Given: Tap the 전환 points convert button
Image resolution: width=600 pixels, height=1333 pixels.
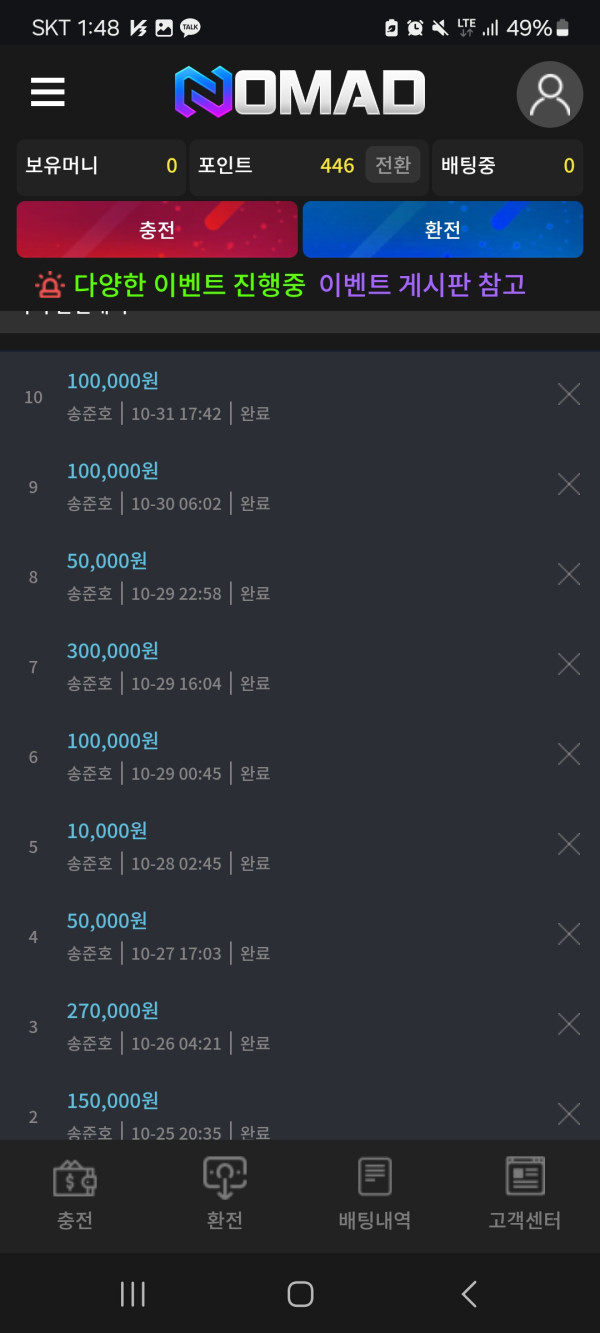Looking at the screenshot, I should tap(393, 165).
